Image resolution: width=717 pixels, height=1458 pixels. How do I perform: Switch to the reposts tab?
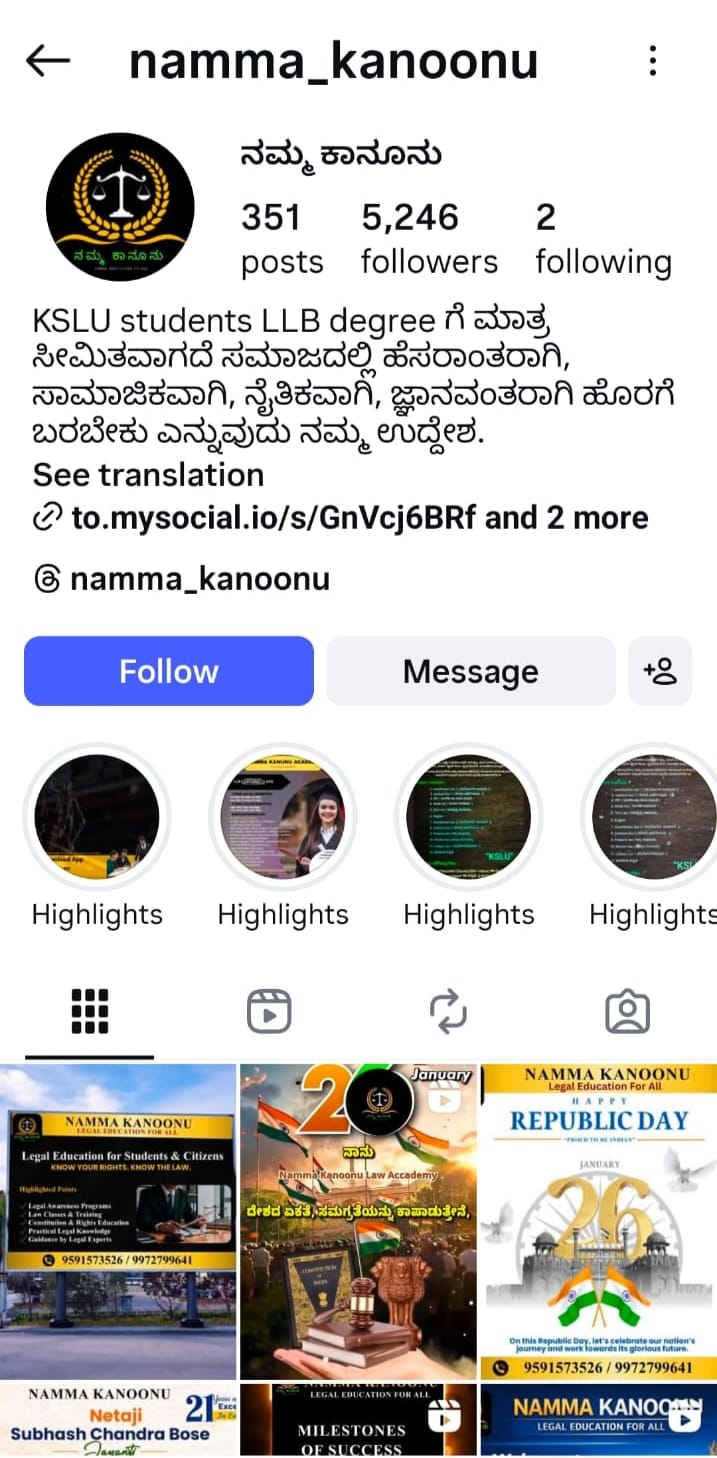[x=449, y=1012]
